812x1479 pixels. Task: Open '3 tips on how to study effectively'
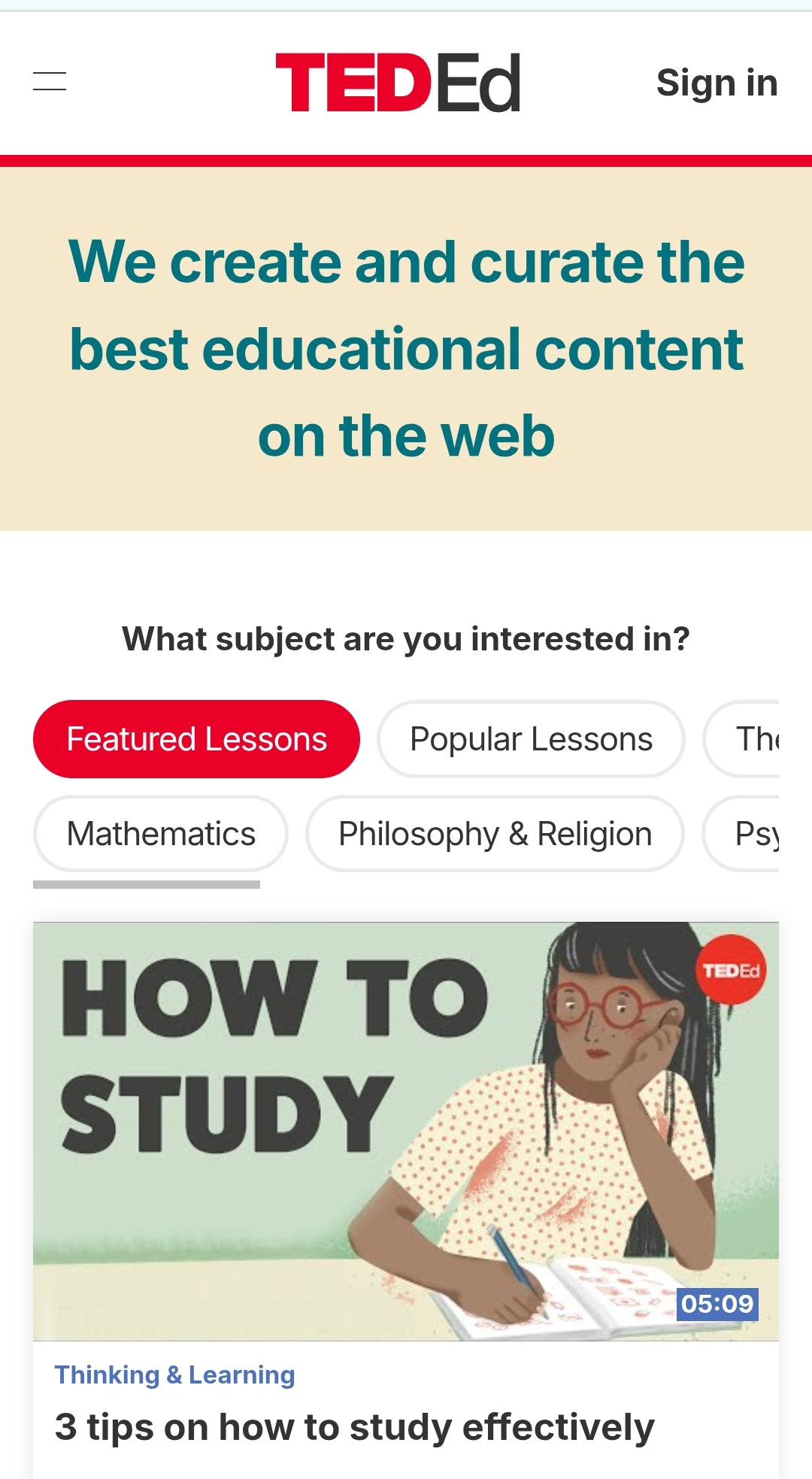tap(354, 1427)
